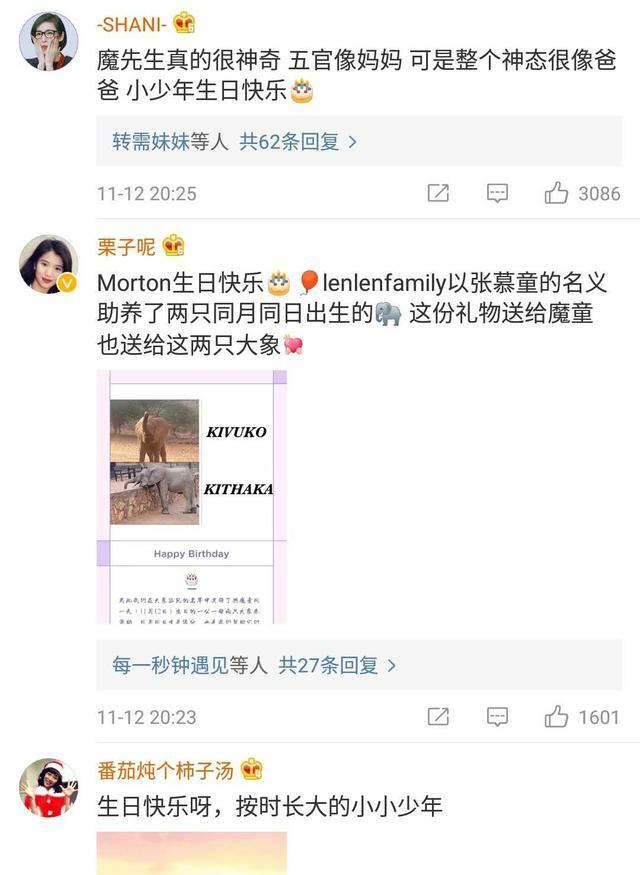640x875 pixels.
Task: View the image in 番茄炖个柿子汤's comment
Action: coord(191,854)
